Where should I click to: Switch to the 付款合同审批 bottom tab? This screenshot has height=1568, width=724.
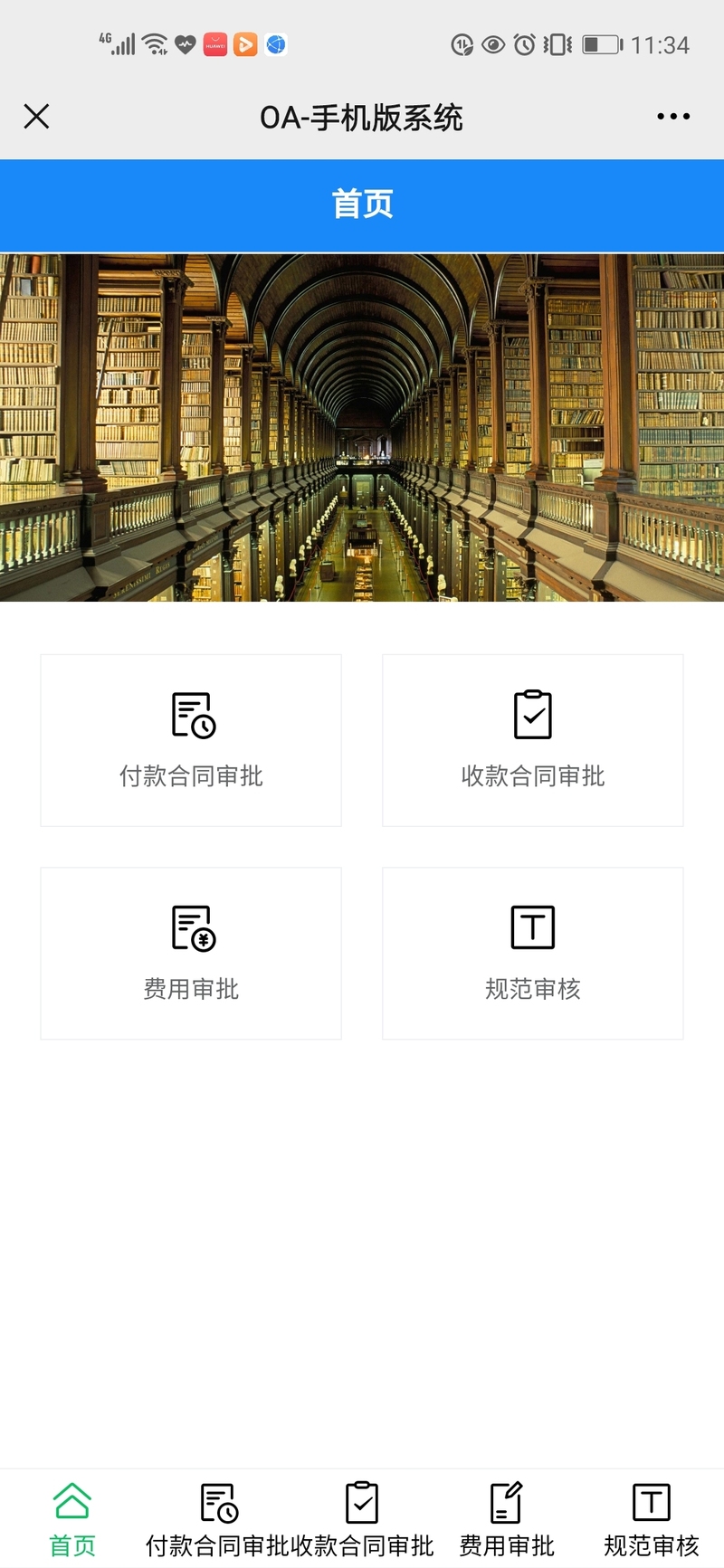217,1519
